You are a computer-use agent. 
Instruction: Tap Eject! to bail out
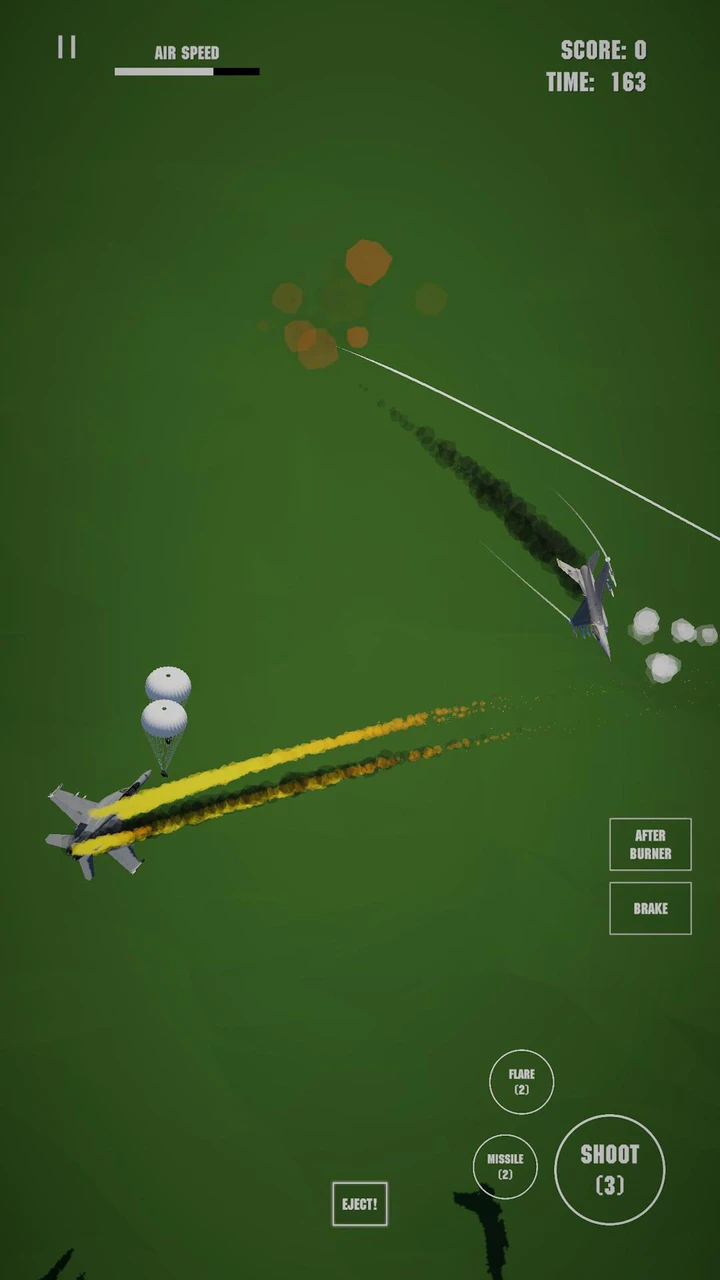(x=359, y=1204)
